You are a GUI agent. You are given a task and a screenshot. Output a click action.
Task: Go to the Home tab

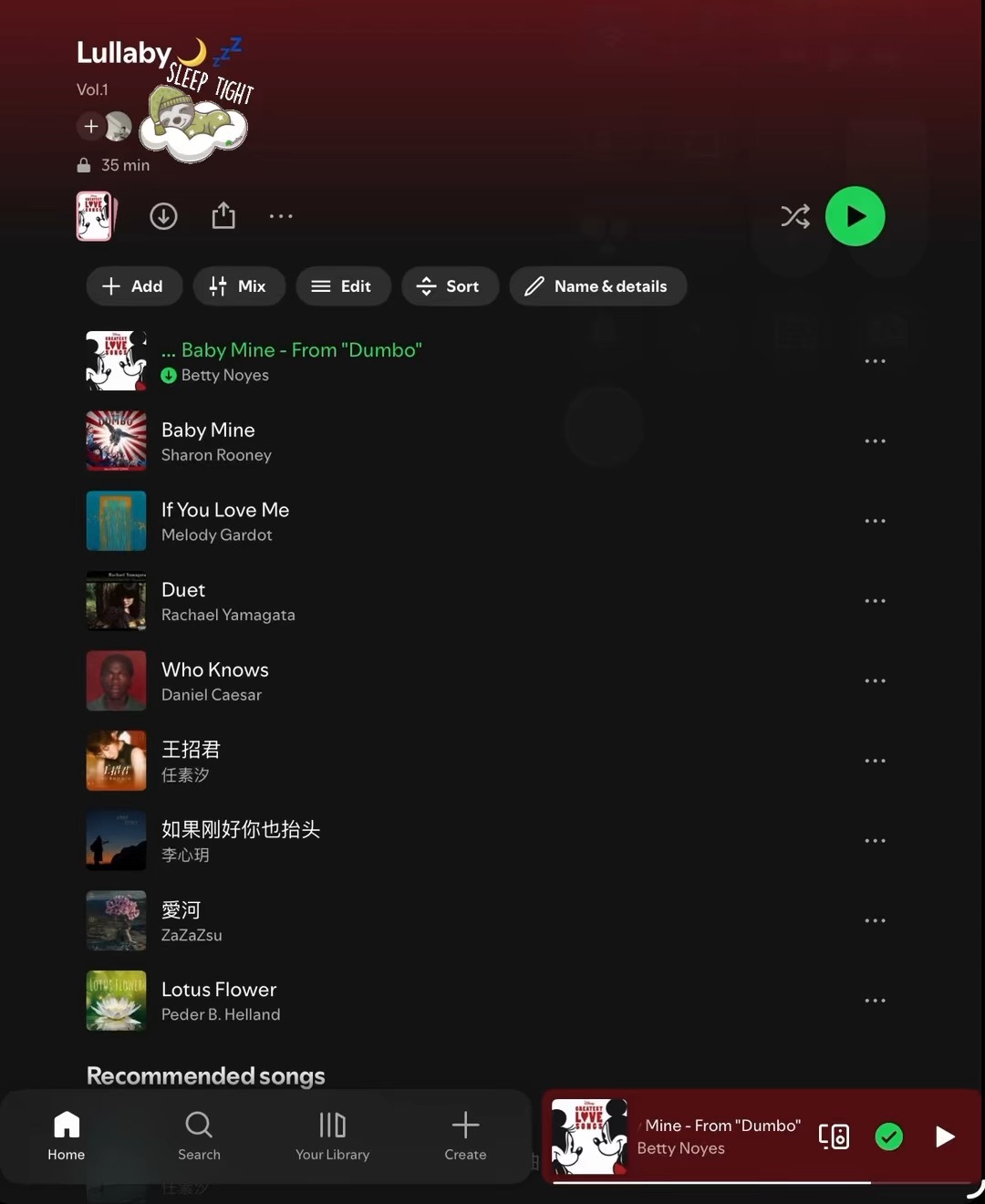67,1136
